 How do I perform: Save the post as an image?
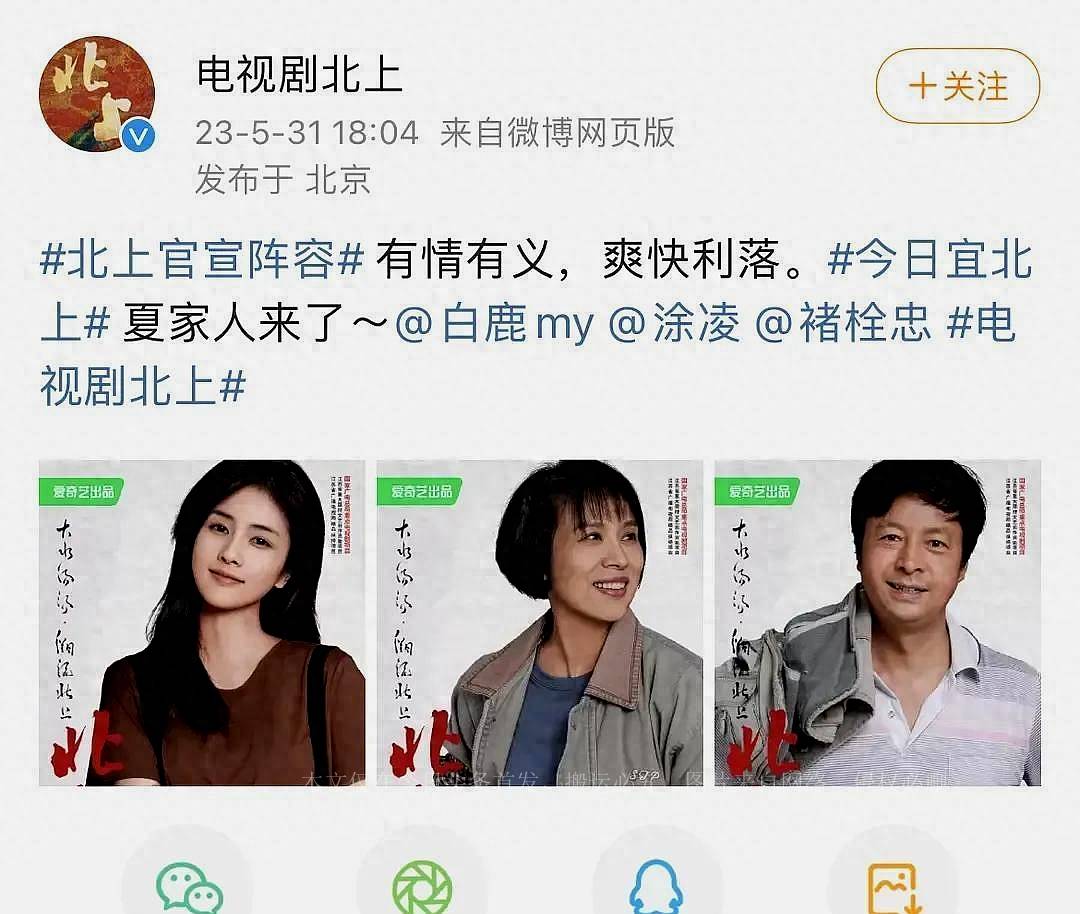pos(893,885)
